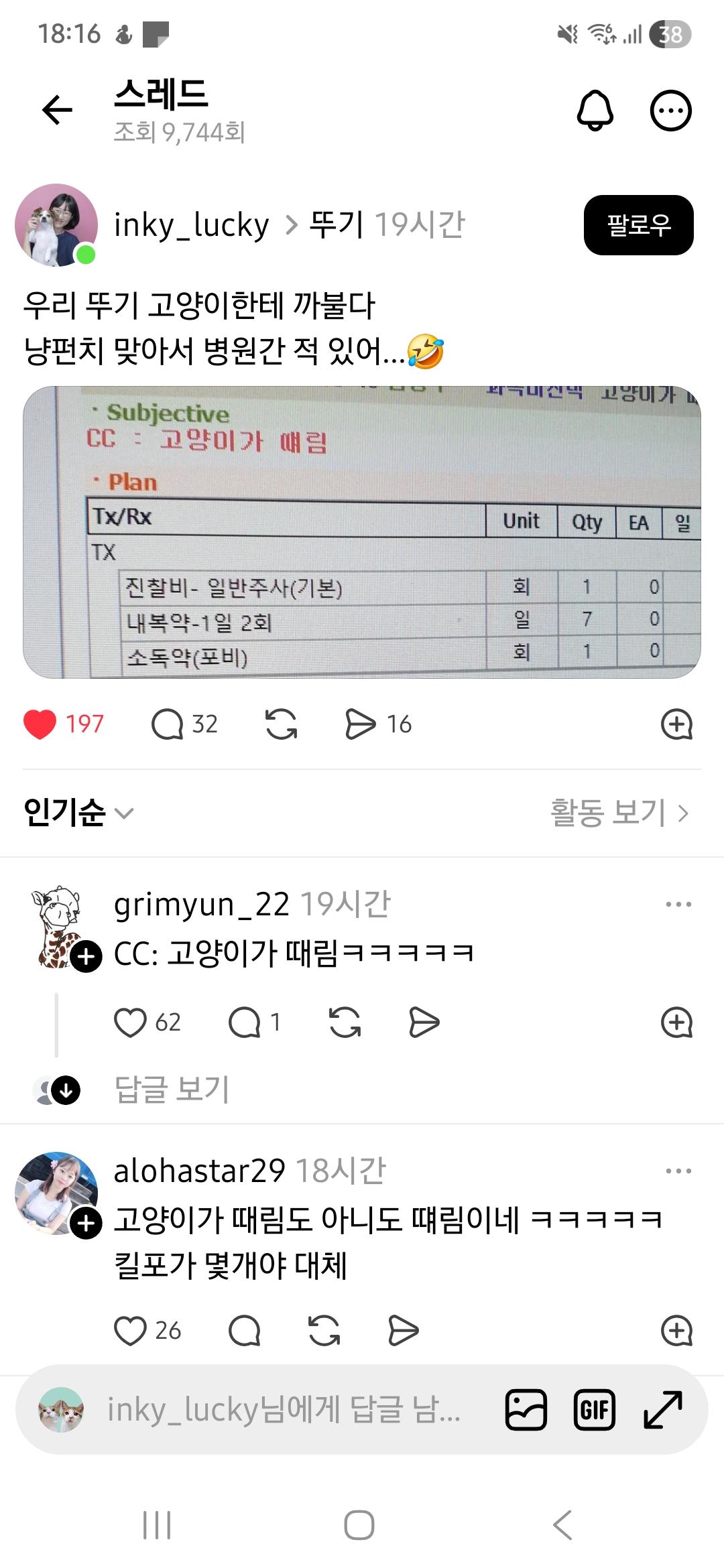Go back from the thread

[57, 110]
